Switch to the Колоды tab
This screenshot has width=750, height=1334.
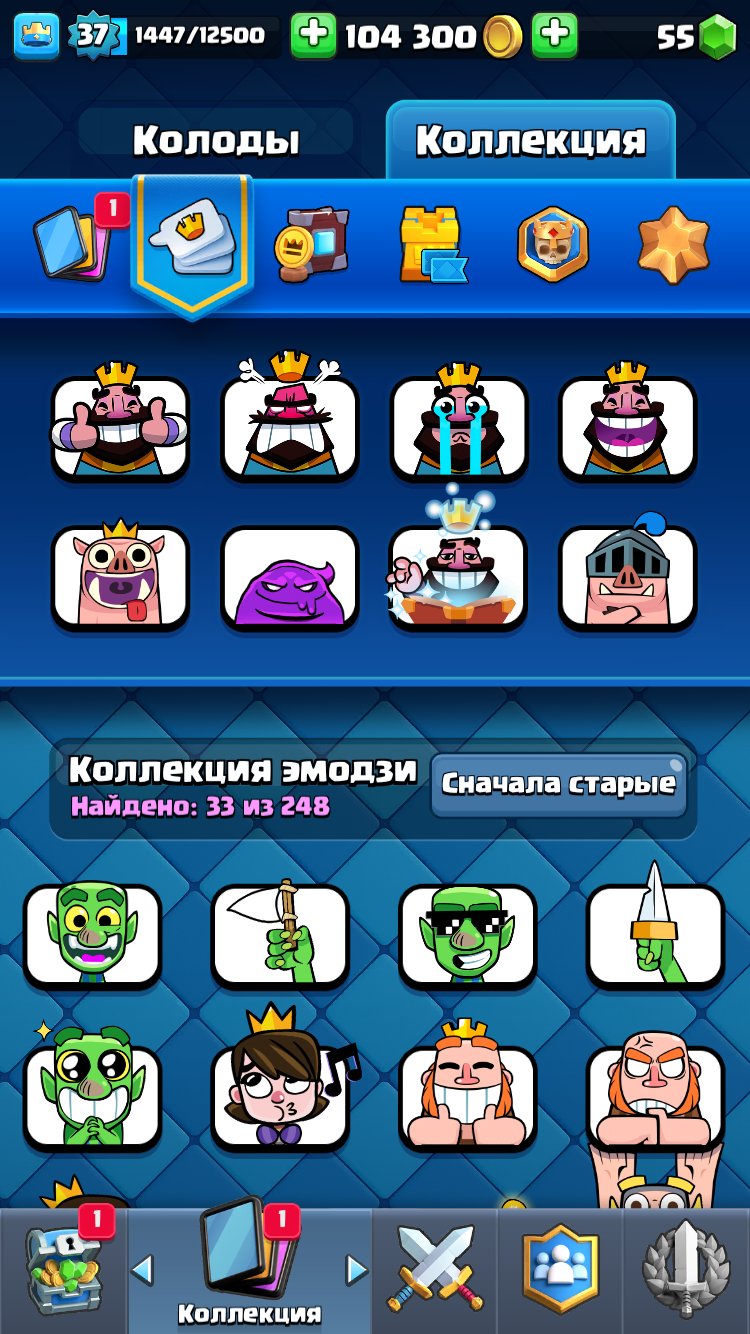pos(215,140)
